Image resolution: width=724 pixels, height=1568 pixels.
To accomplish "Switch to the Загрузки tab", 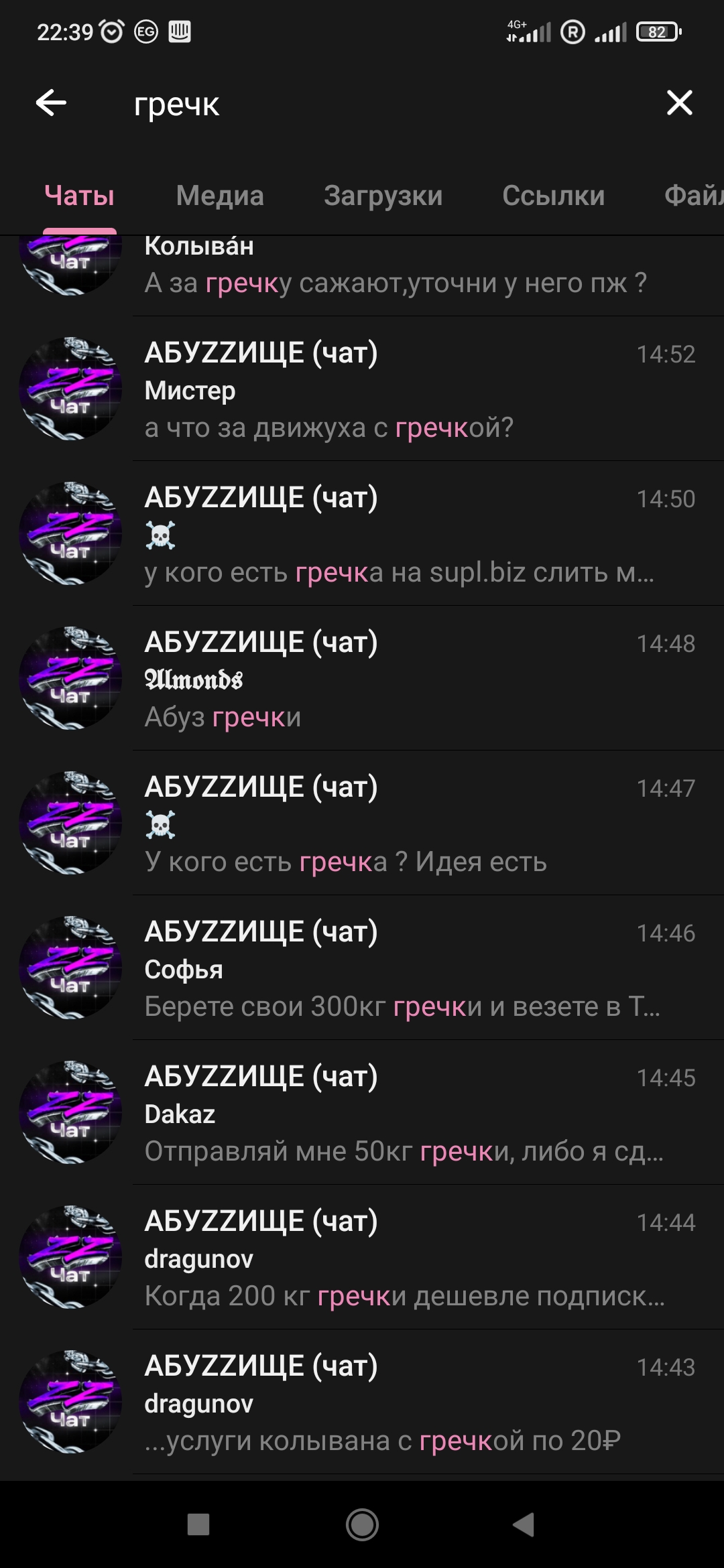I will (383, 196).
